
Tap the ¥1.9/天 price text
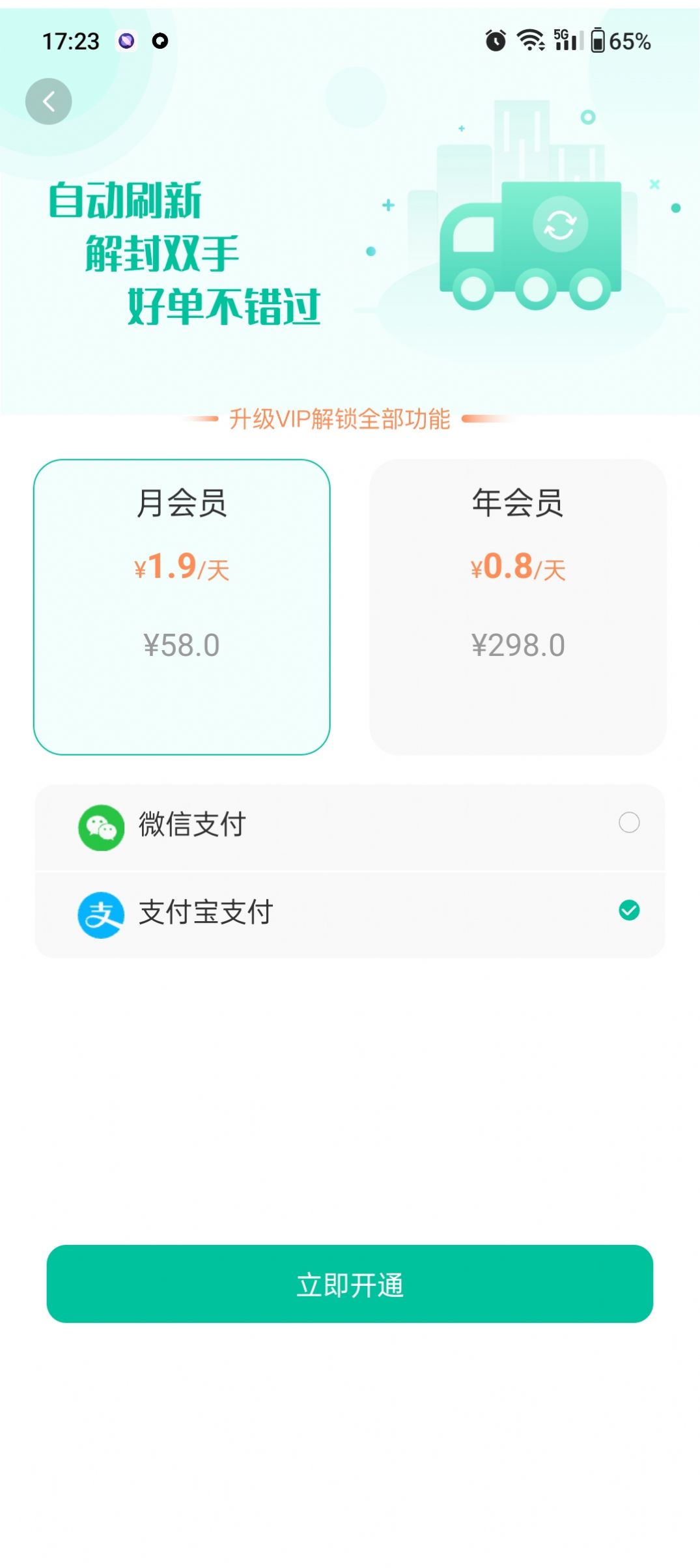(184, 568)
